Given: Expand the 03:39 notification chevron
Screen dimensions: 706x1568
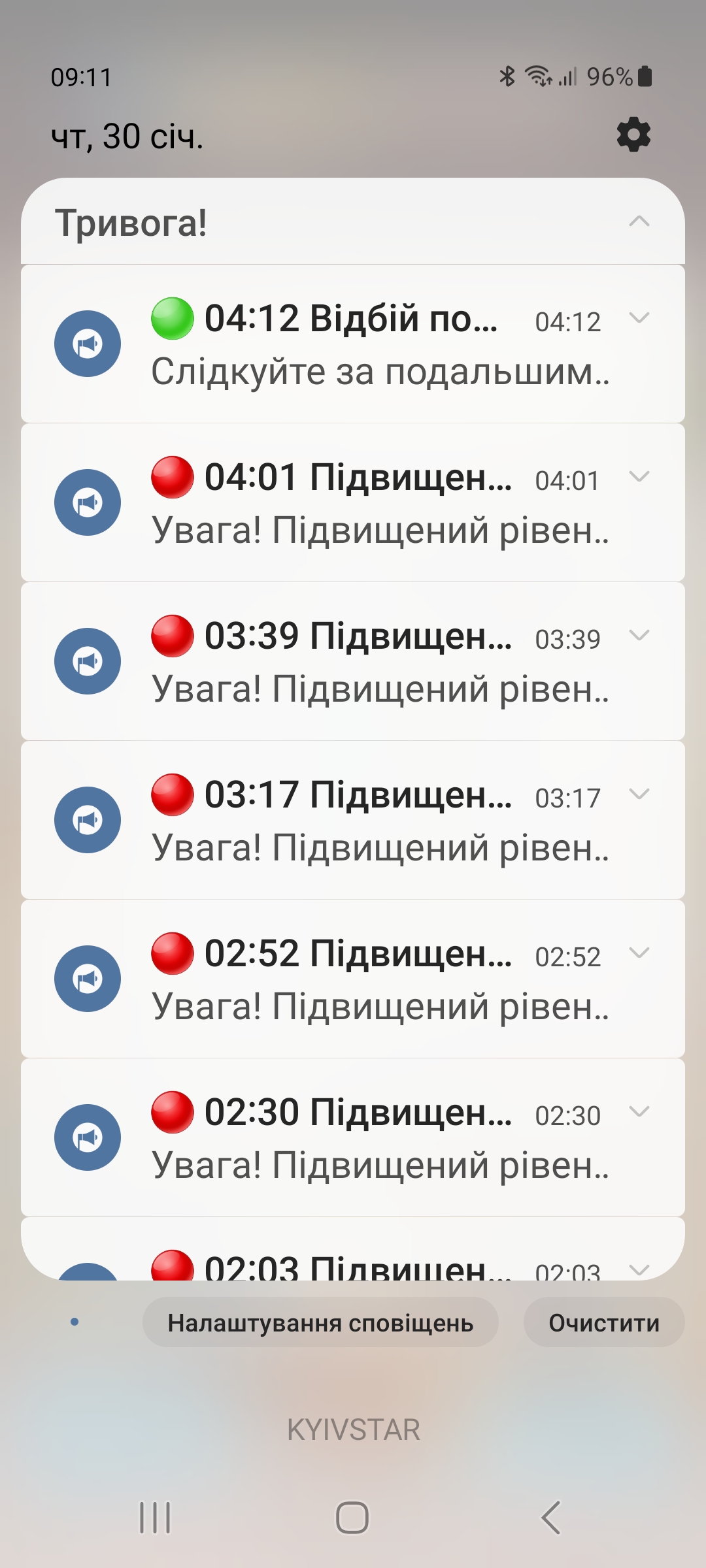Looking at the screenshot, I should 639,636.
